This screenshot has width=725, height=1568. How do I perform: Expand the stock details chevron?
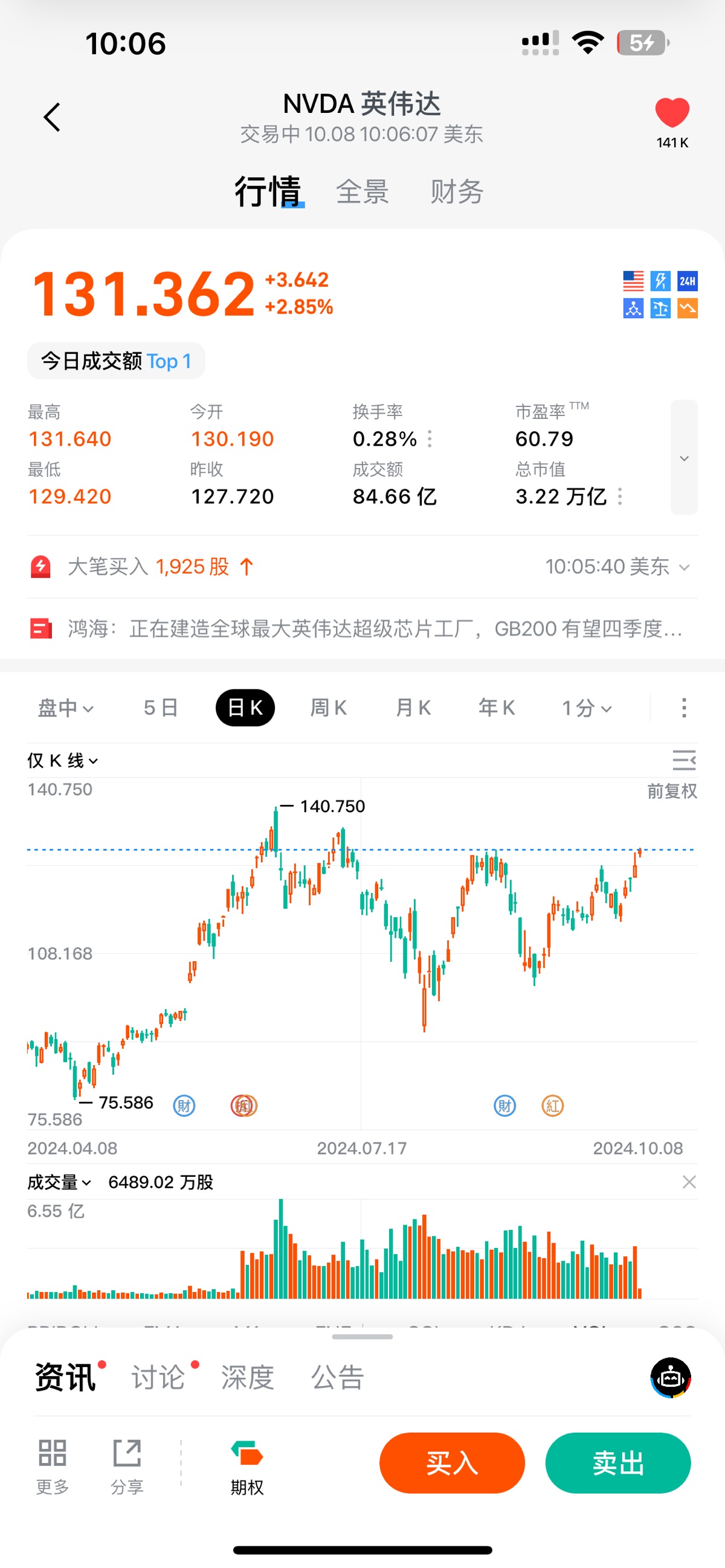pyautogui.click(x=683, y=458)
